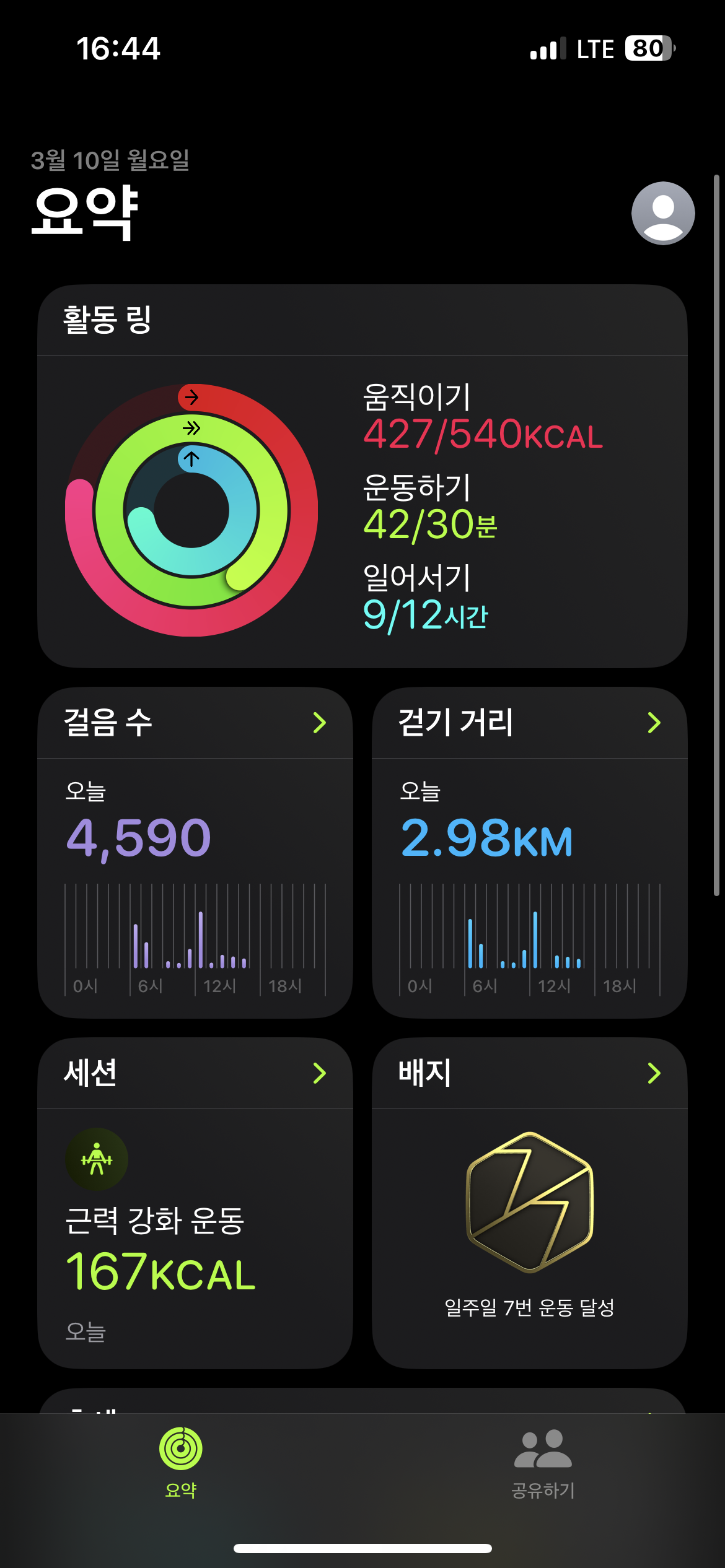Viewport: 725px width, 1568px height.
Task: Open the 걸음 수 step count card
Action: pos(195,852)
